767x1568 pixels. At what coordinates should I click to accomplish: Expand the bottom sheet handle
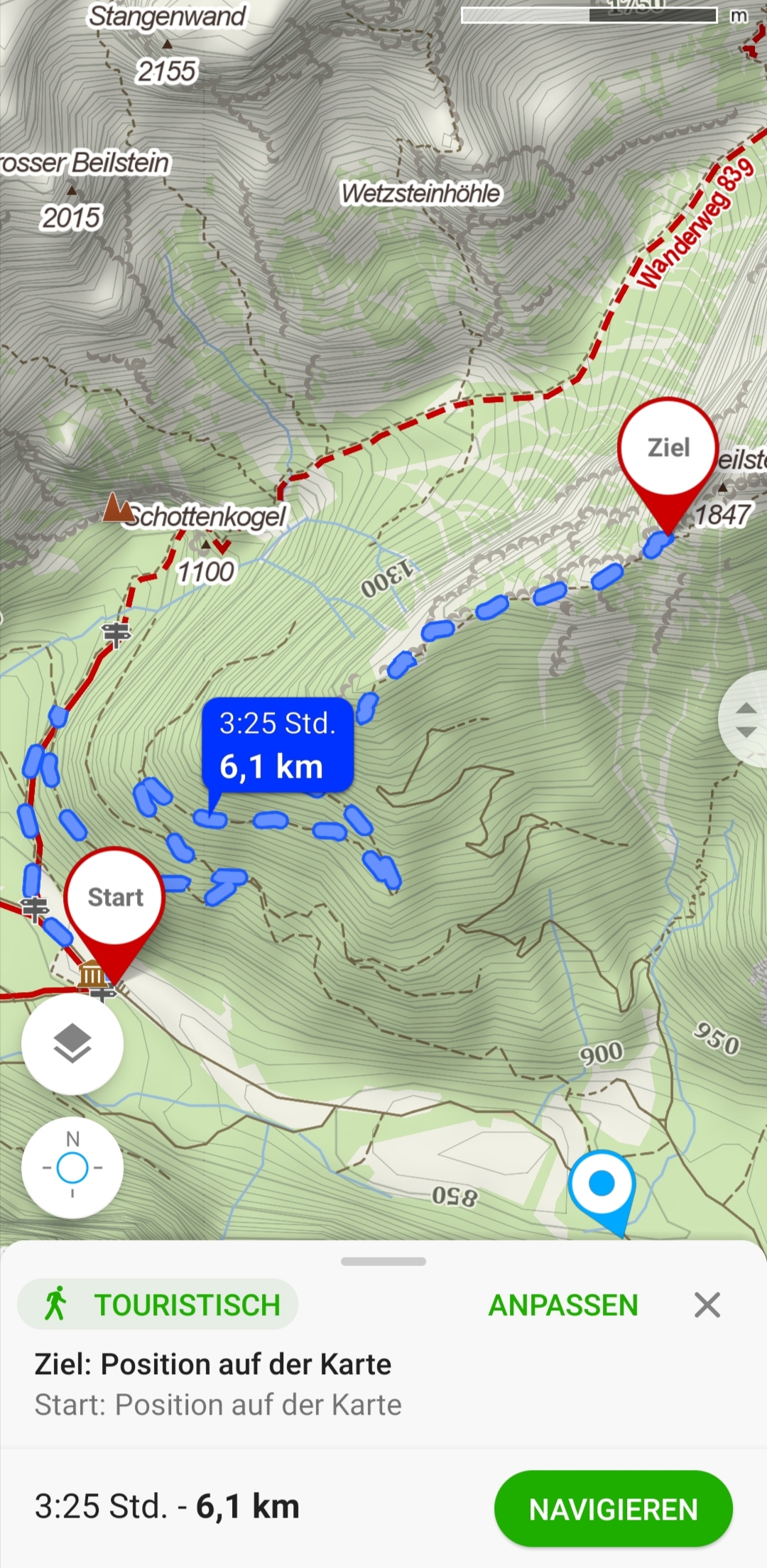click(383, 1262)
